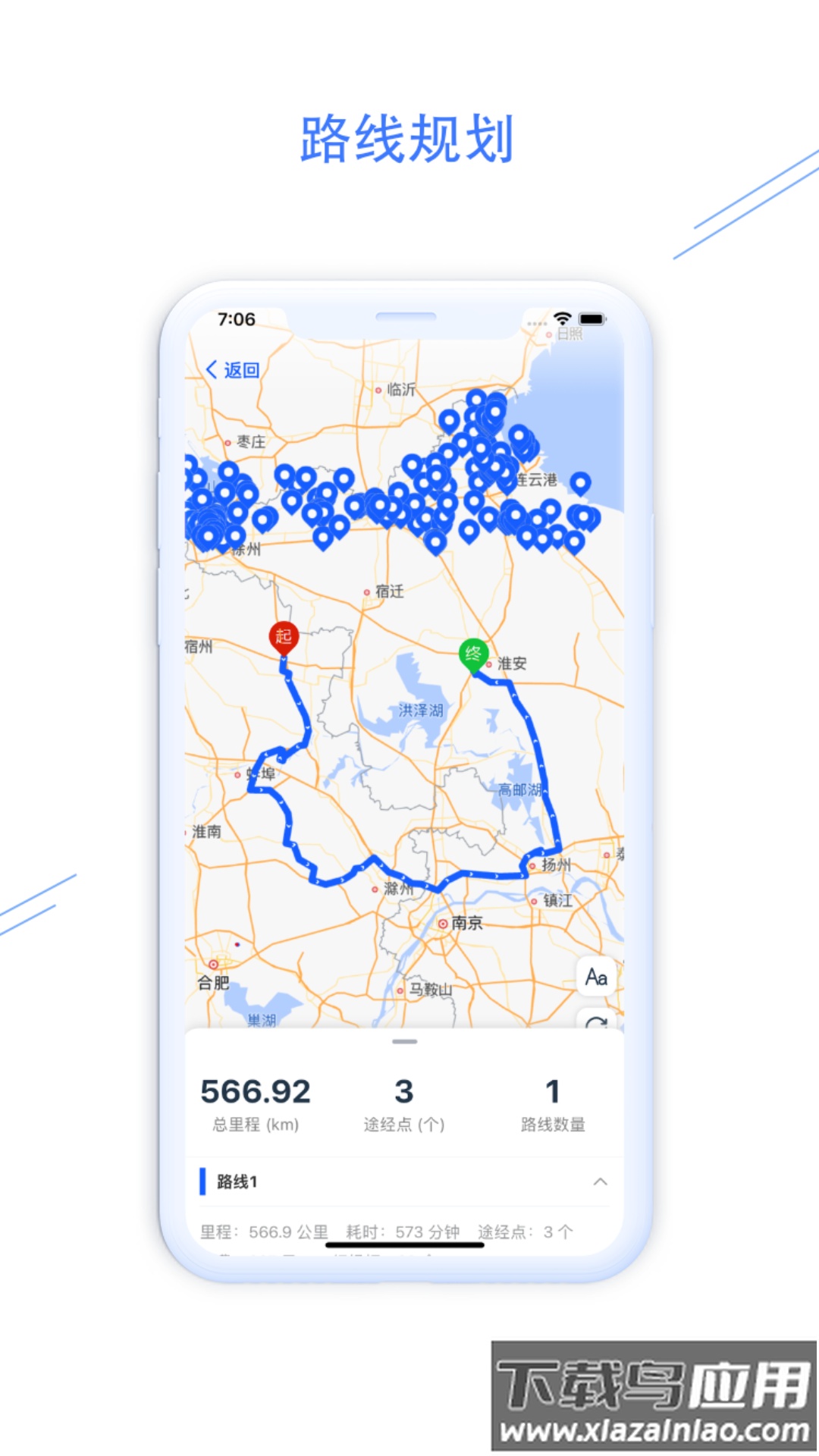
Task: Tap the Wi-Fi icon in the status bar
Action: pos(561,319)
